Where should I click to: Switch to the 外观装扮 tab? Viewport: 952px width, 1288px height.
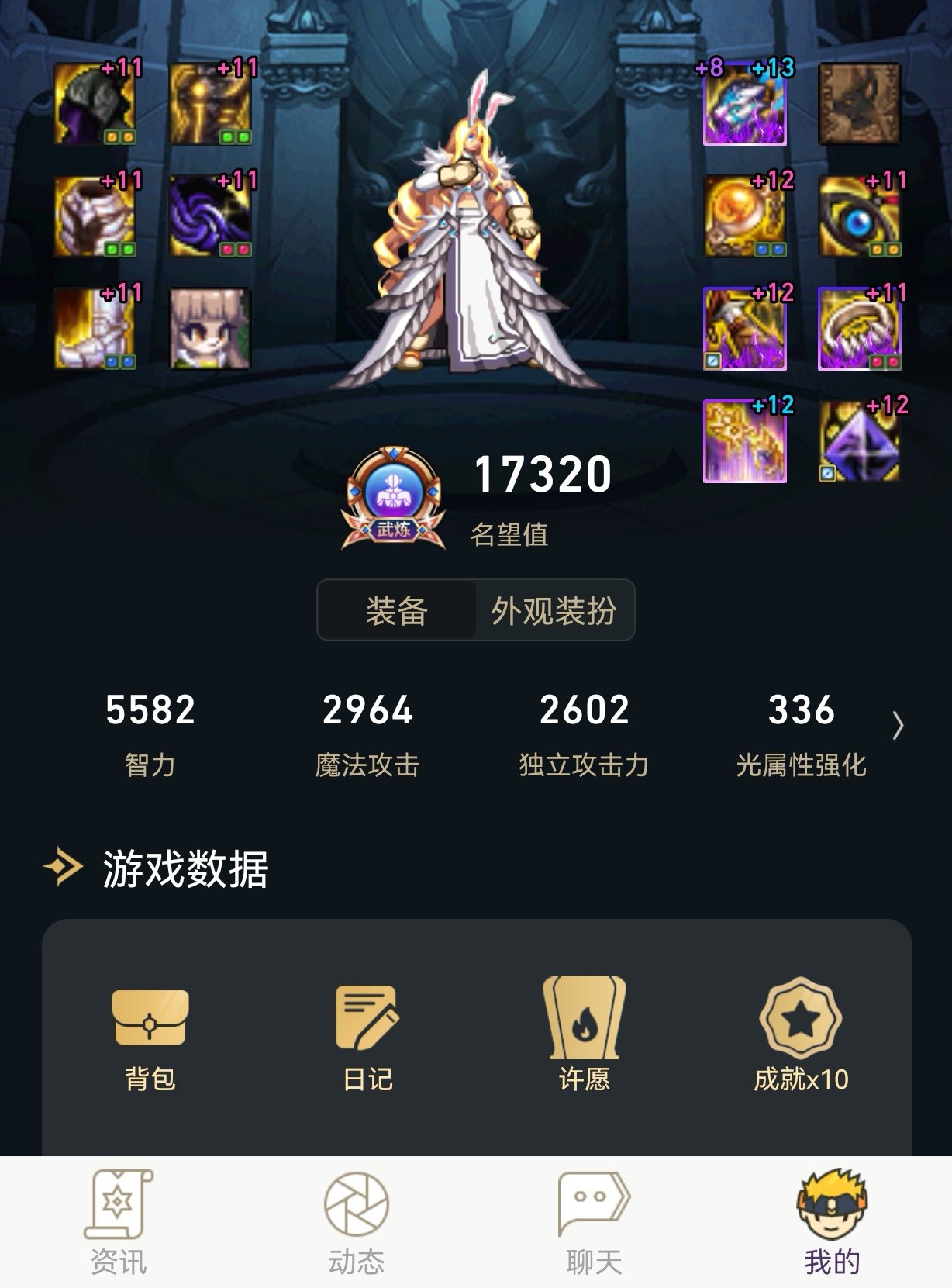[554, 611]
